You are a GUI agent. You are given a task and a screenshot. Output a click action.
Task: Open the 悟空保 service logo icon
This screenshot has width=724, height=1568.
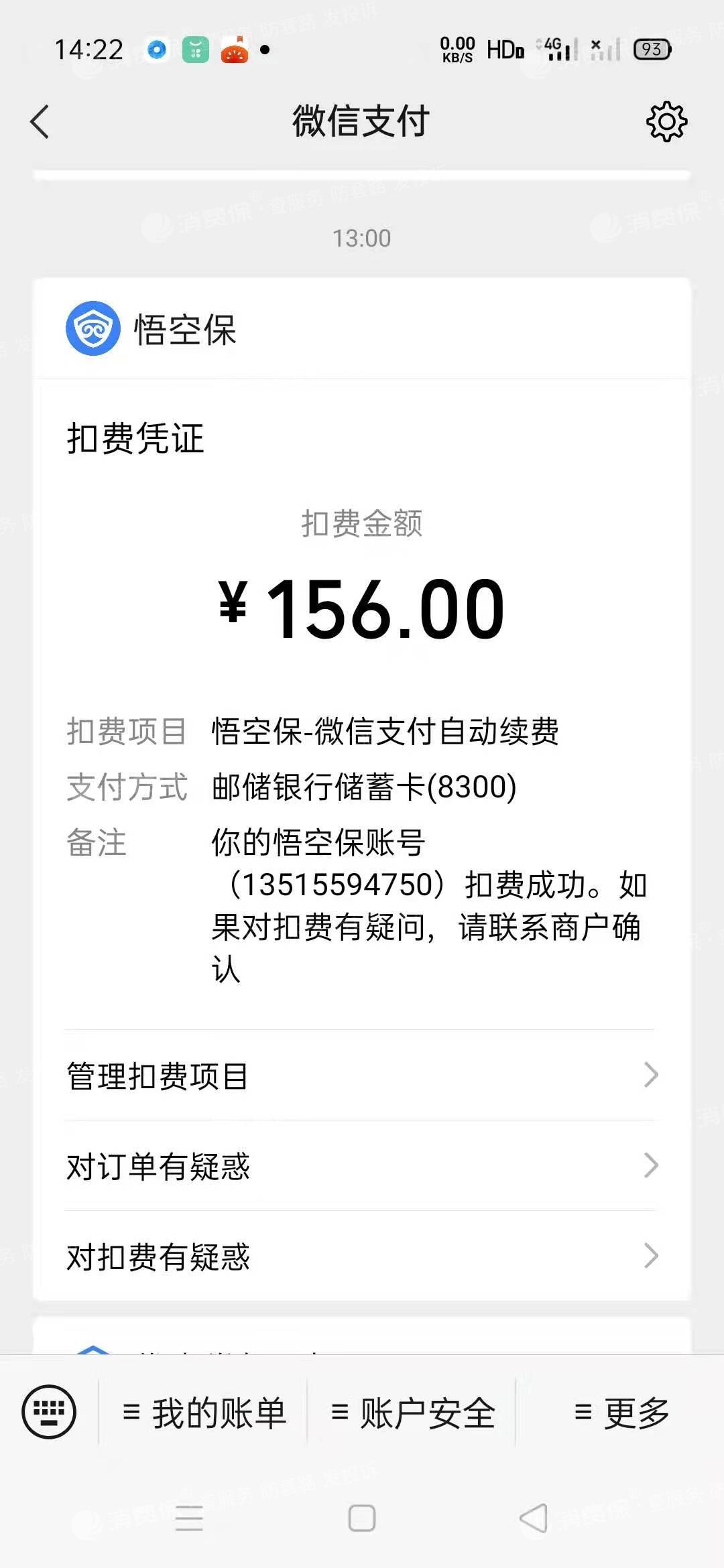coord(92,328)
